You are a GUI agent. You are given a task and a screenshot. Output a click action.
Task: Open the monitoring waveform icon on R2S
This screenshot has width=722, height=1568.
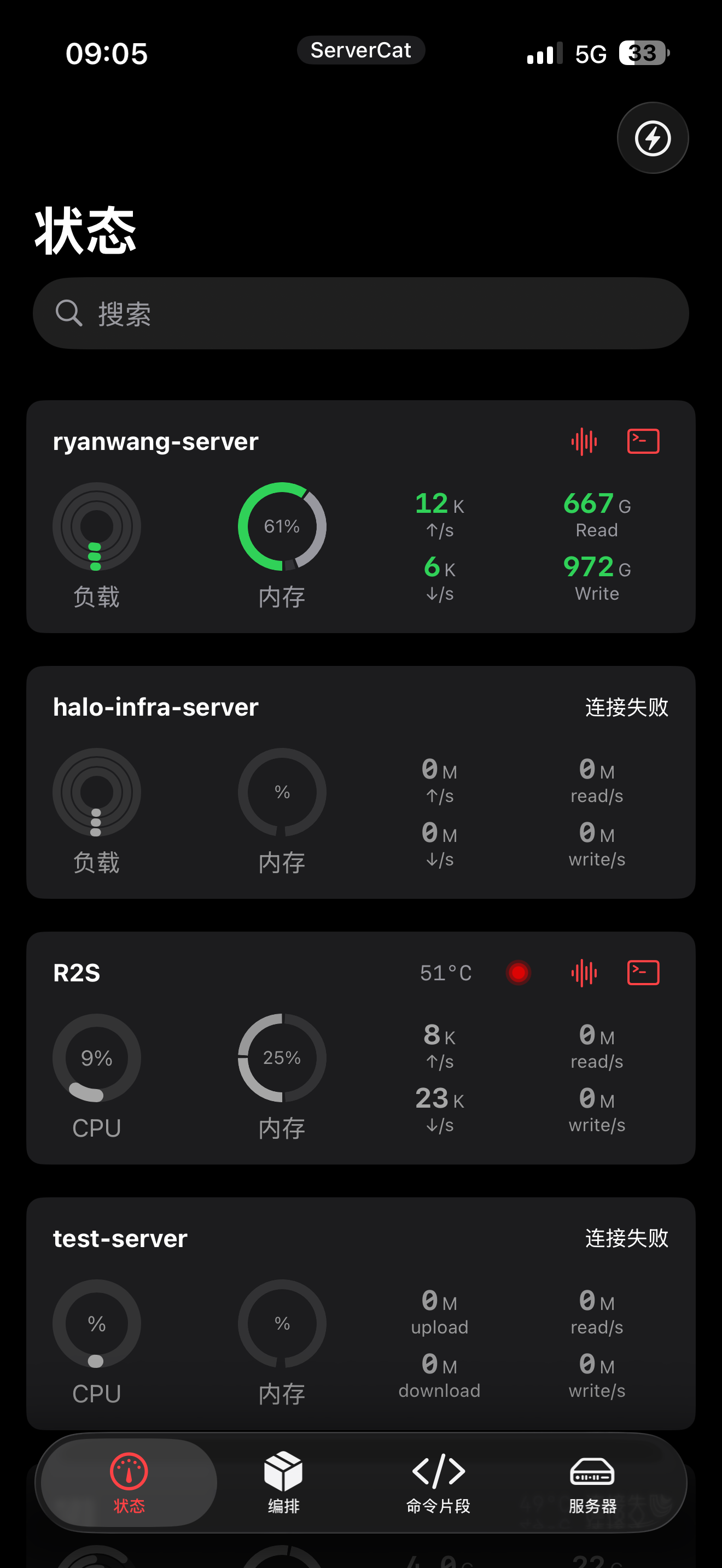click(584, 973)
